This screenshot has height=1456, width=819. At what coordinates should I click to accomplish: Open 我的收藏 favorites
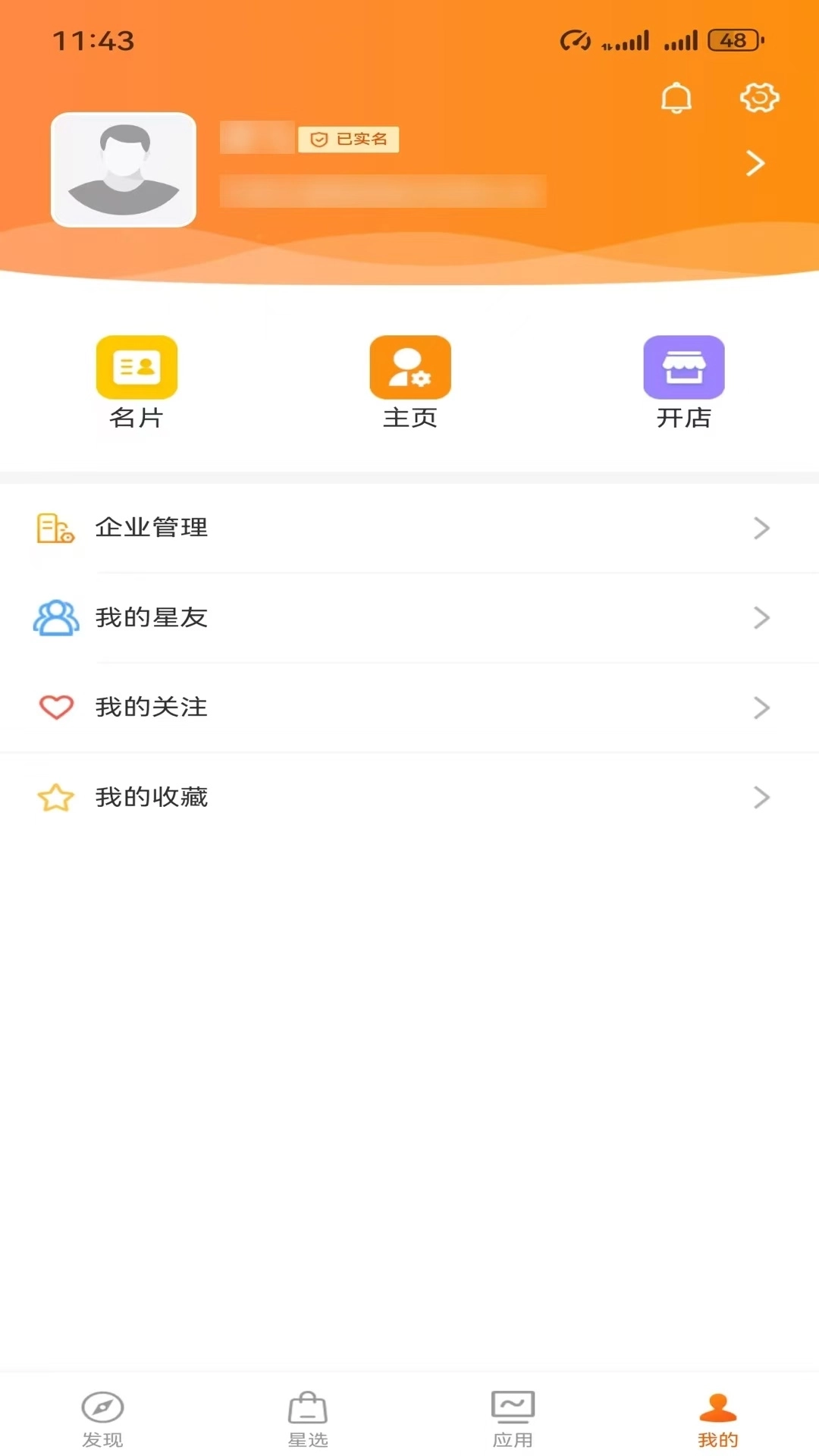409,797
